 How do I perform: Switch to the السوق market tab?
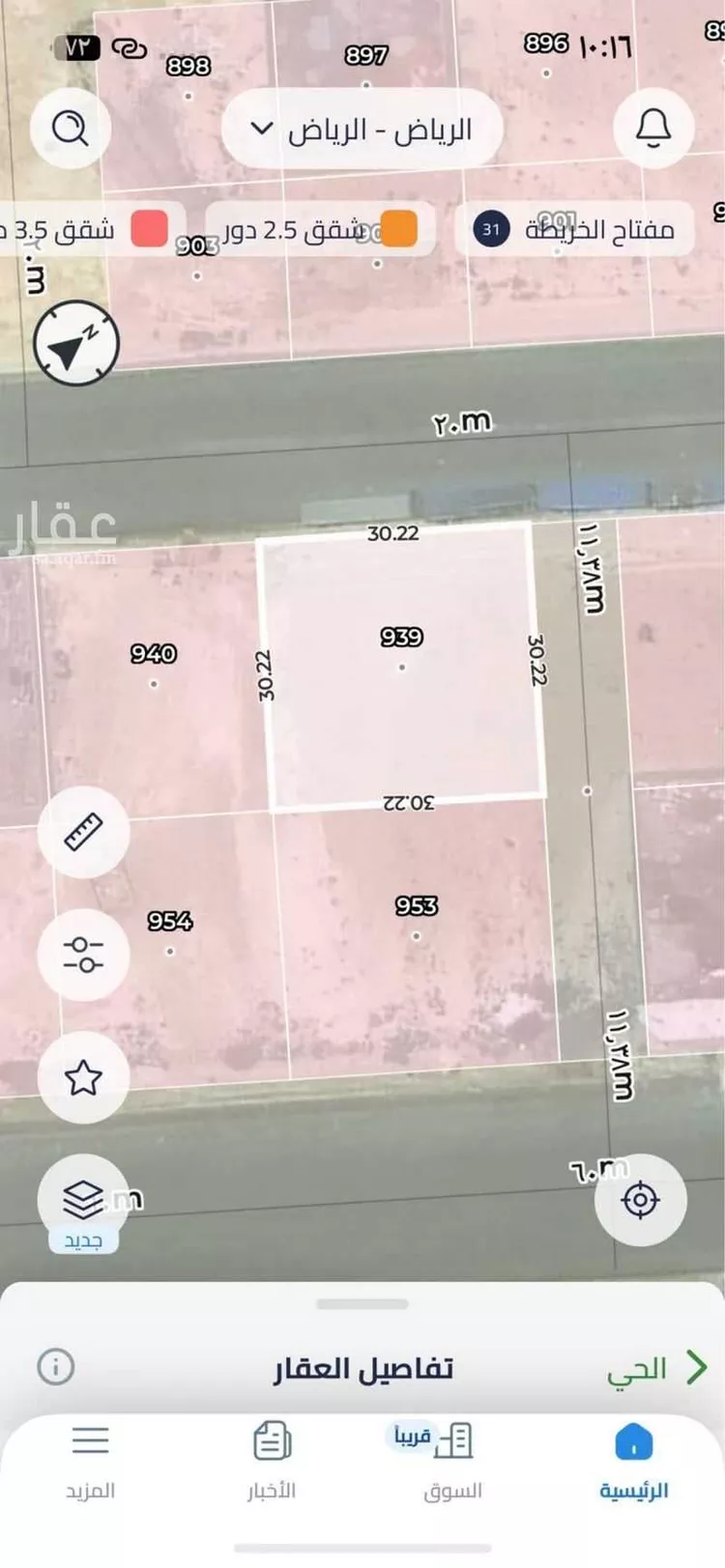pyautogui.click(x=452, y=1461)
